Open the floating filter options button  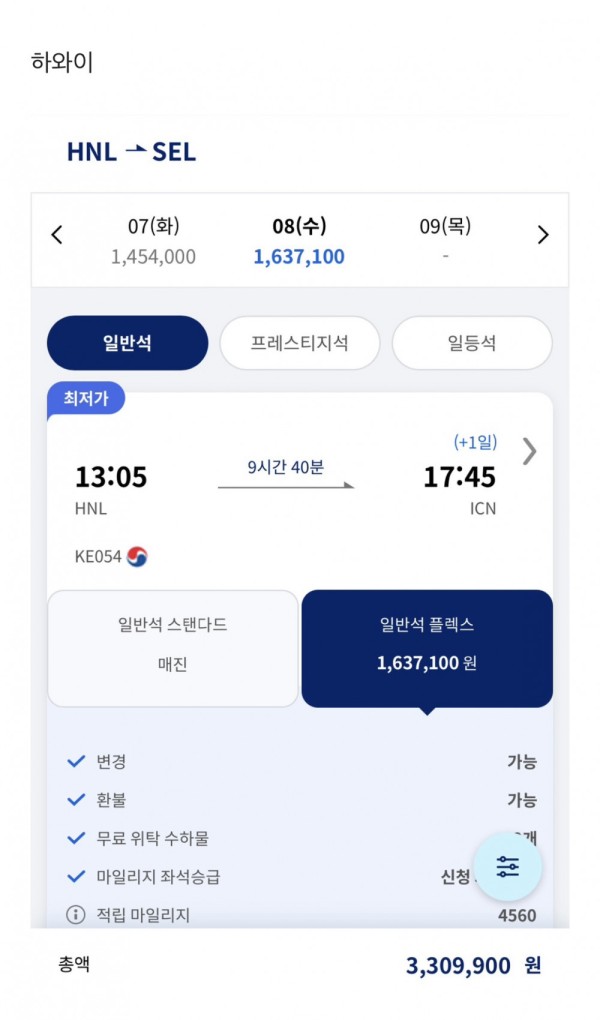pyautogui.click(x=507, y=866)
